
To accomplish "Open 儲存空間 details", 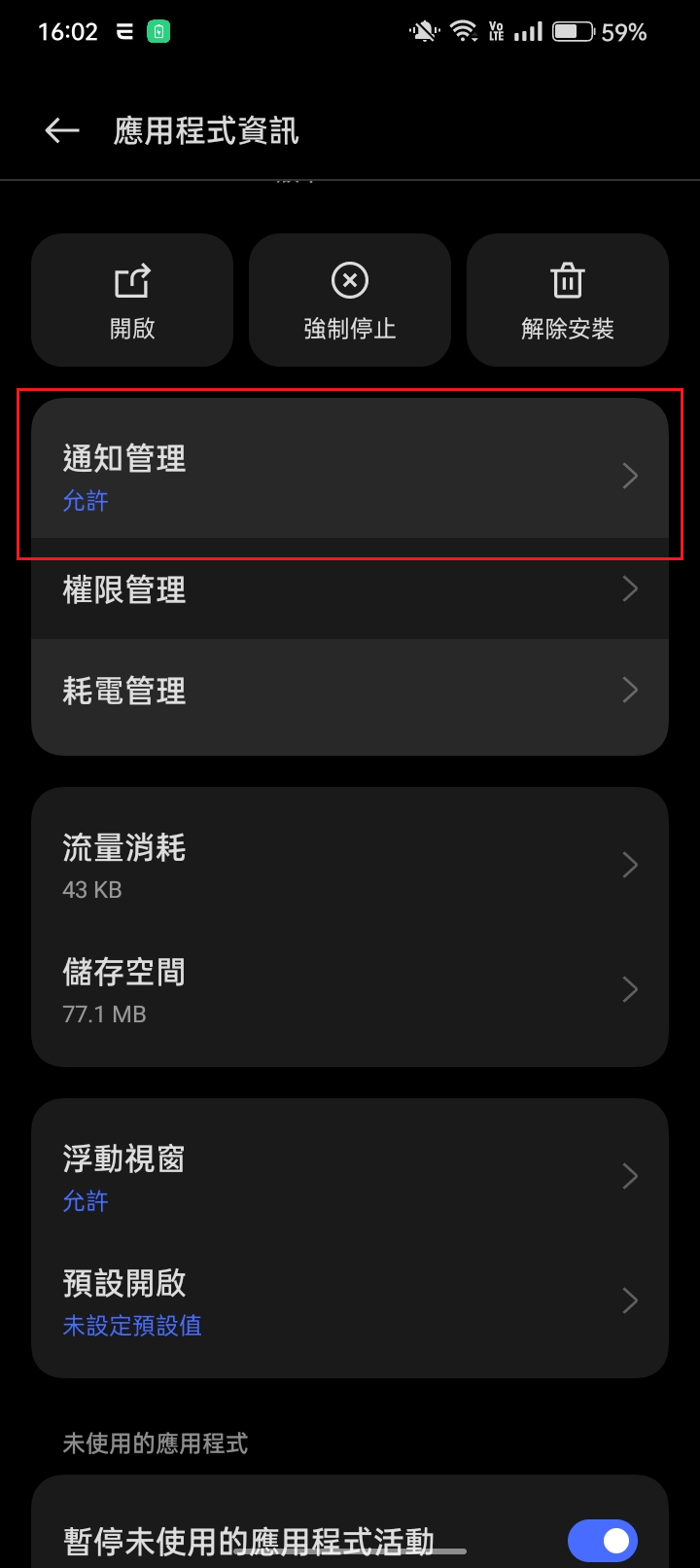I will click(x=350, y=989).
